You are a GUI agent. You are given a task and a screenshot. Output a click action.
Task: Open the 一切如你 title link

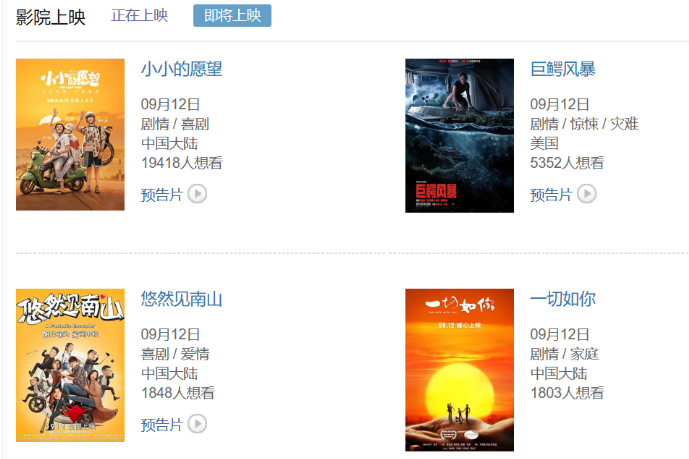click(562, 299)
